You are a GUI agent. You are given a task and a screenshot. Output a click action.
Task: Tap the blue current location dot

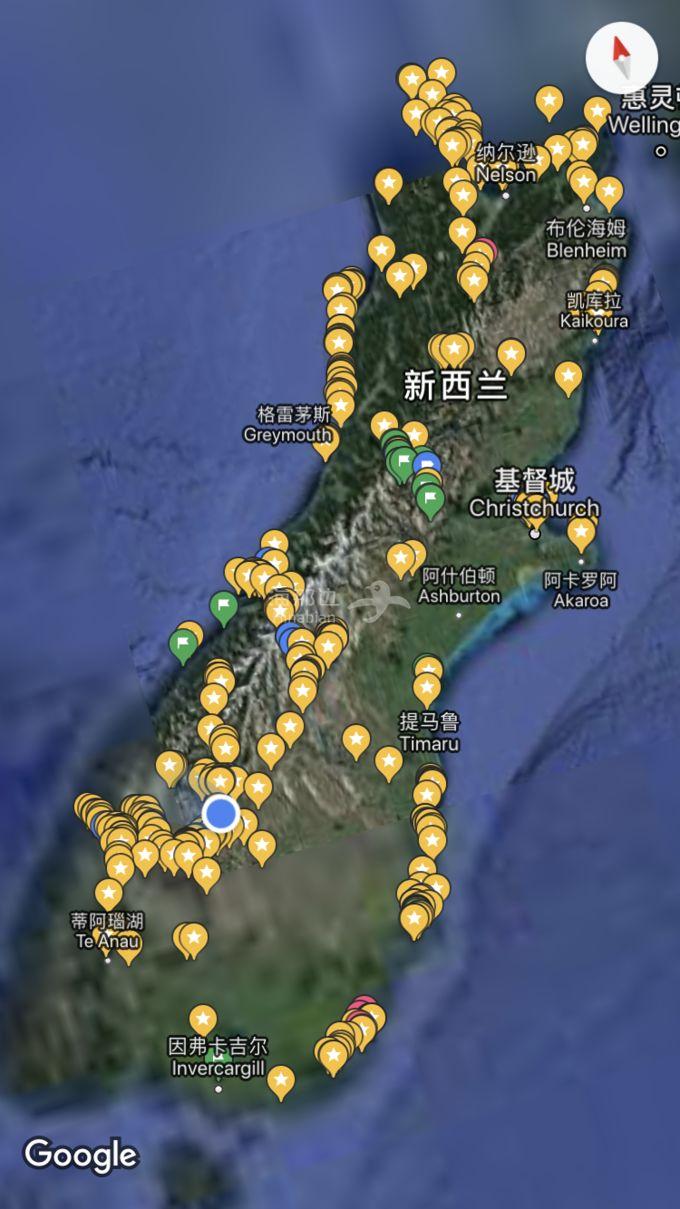(x=220, y=813)
